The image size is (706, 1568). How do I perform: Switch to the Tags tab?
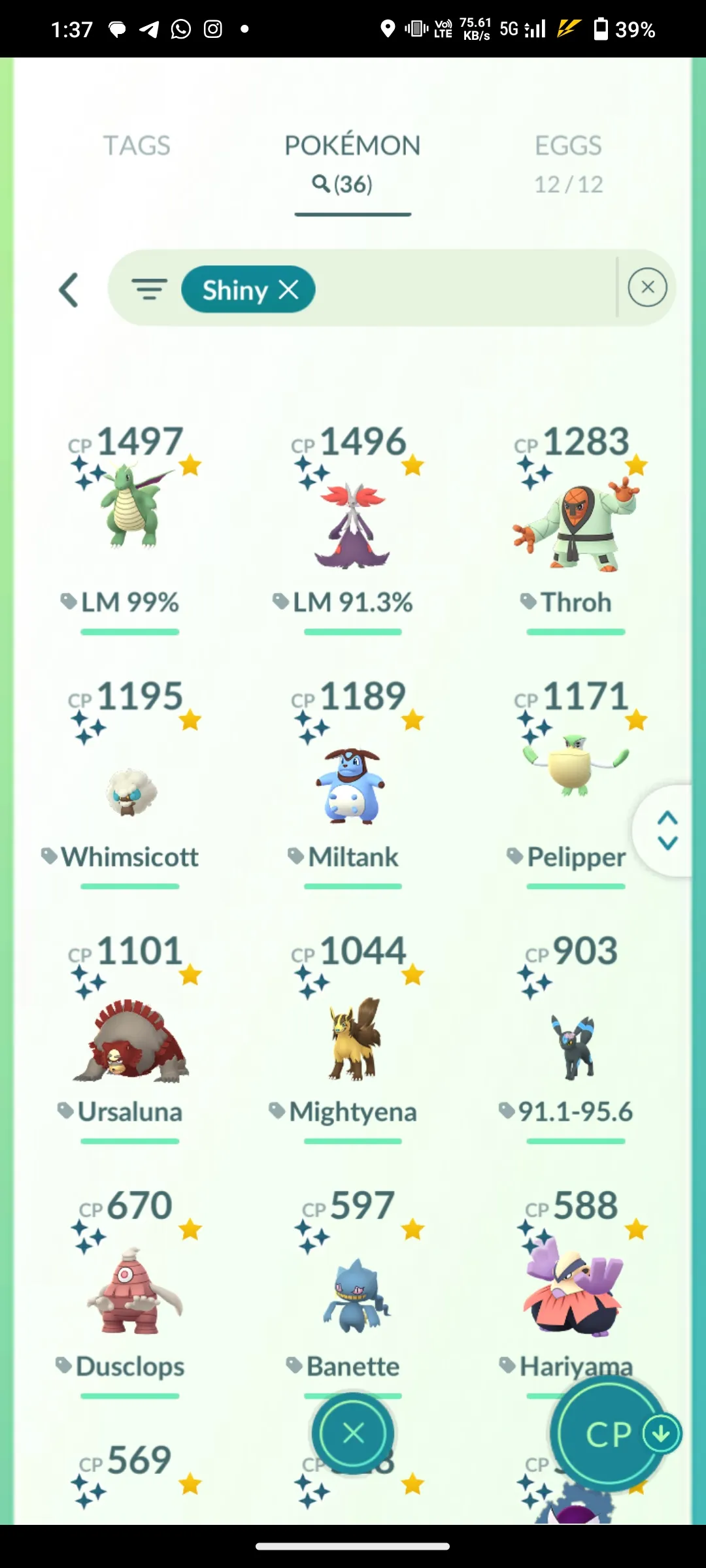point(137,146)
